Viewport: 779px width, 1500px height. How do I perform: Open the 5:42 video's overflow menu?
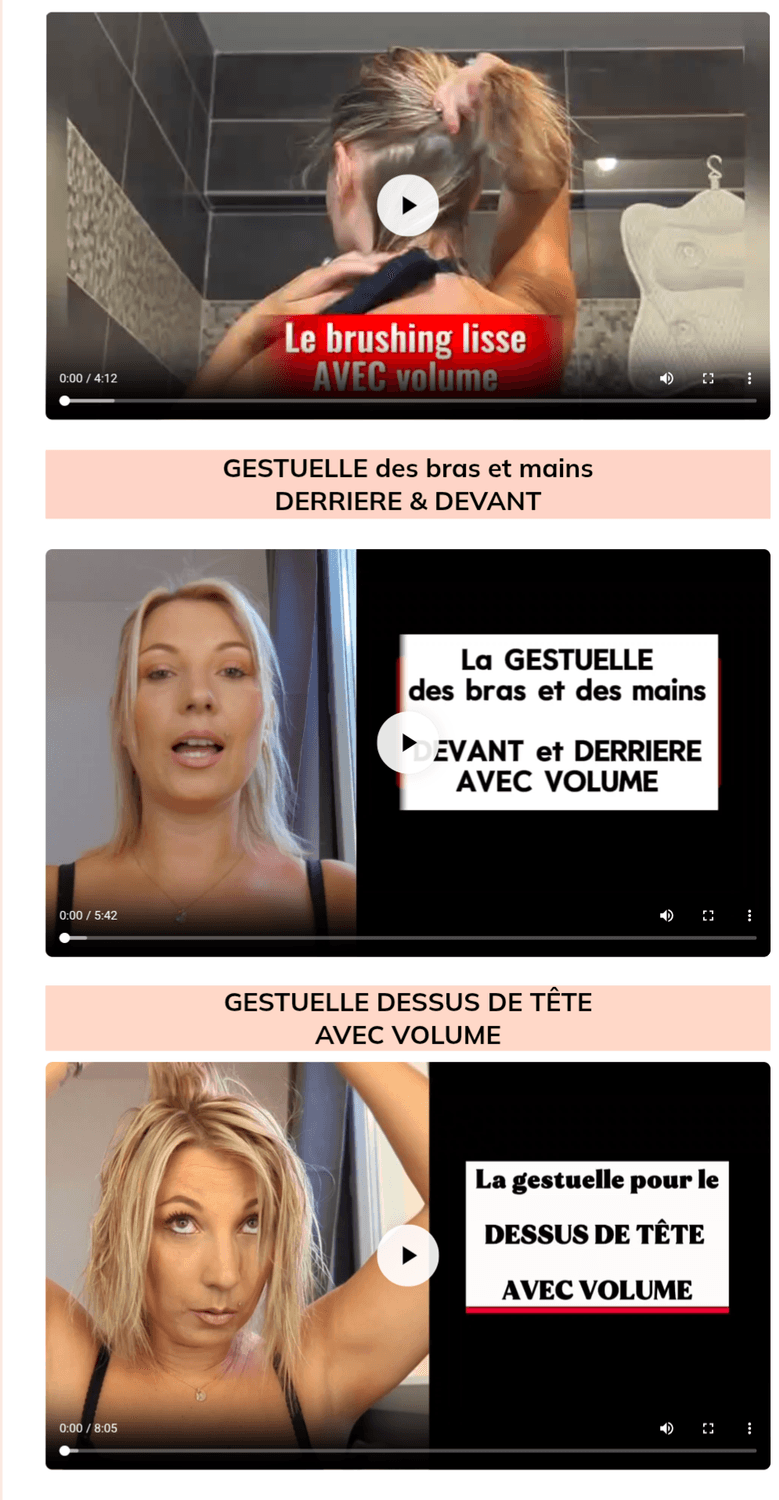click(x=749, y=915)
